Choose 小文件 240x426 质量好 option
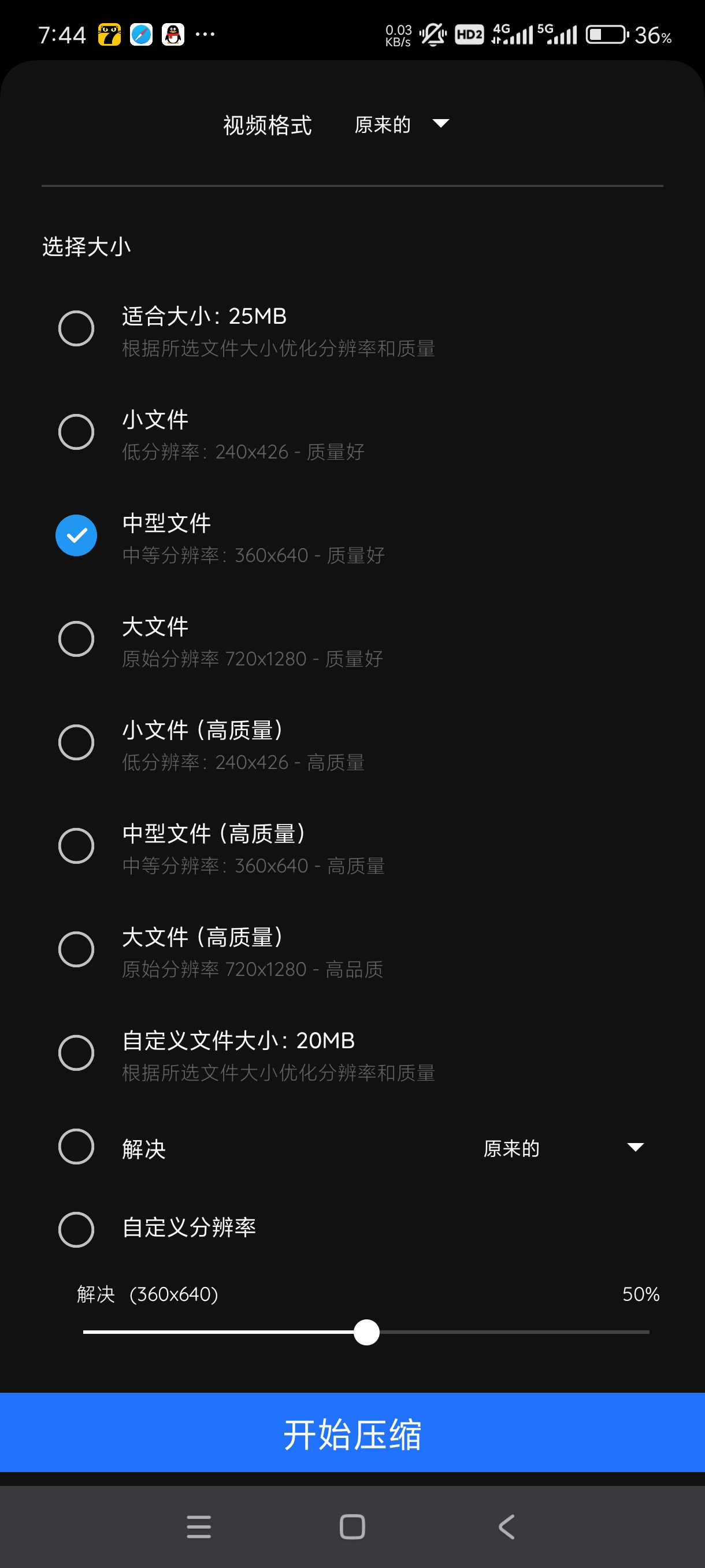 [x=76, y=432]
